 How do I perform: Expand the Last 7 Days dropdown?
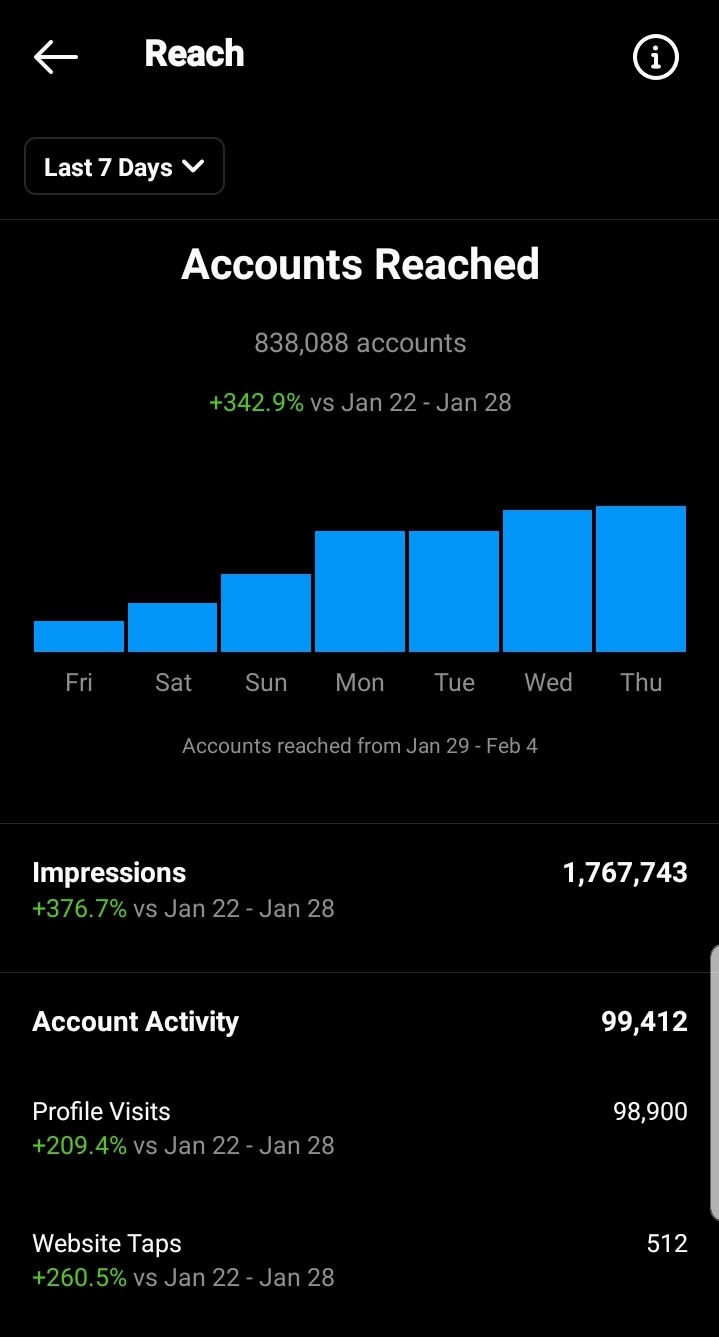click(124, 167)
